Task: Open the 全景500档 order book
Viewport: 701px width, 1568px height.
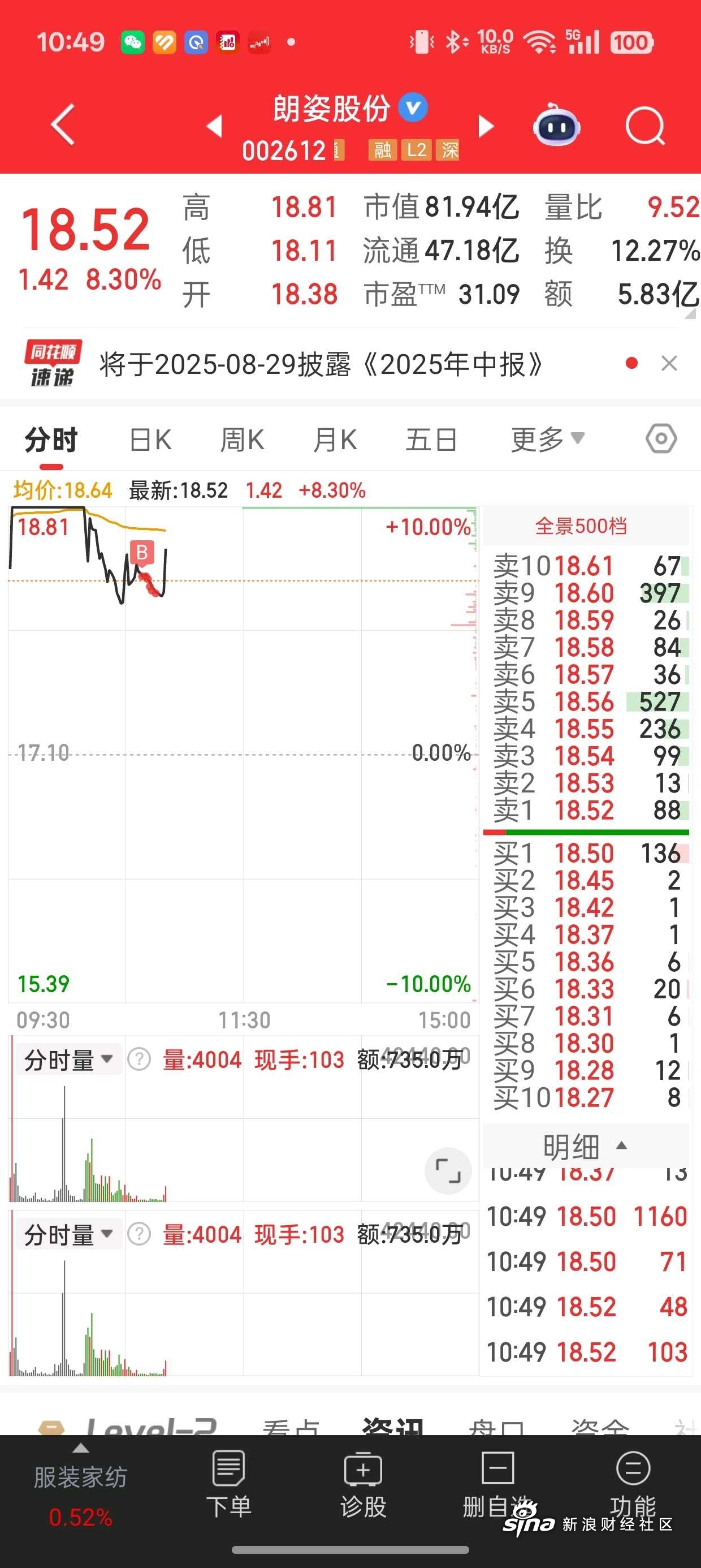Action: click(x=581, y=526)
